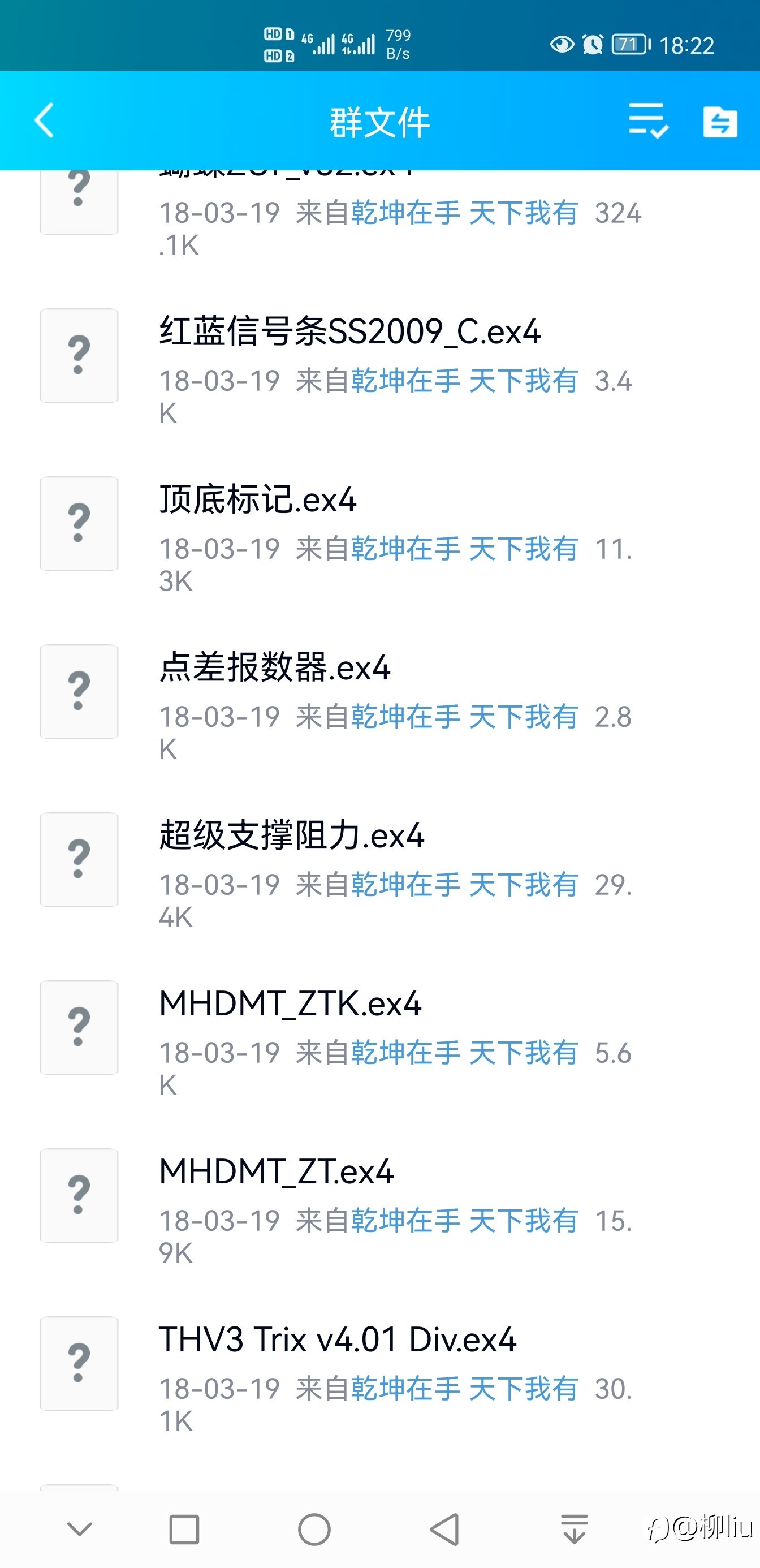Image resolution: width=760 pixels, height=1568 pixels.
Task: Open file 超级支撑阻力.ex4
Action: [291, 837]
